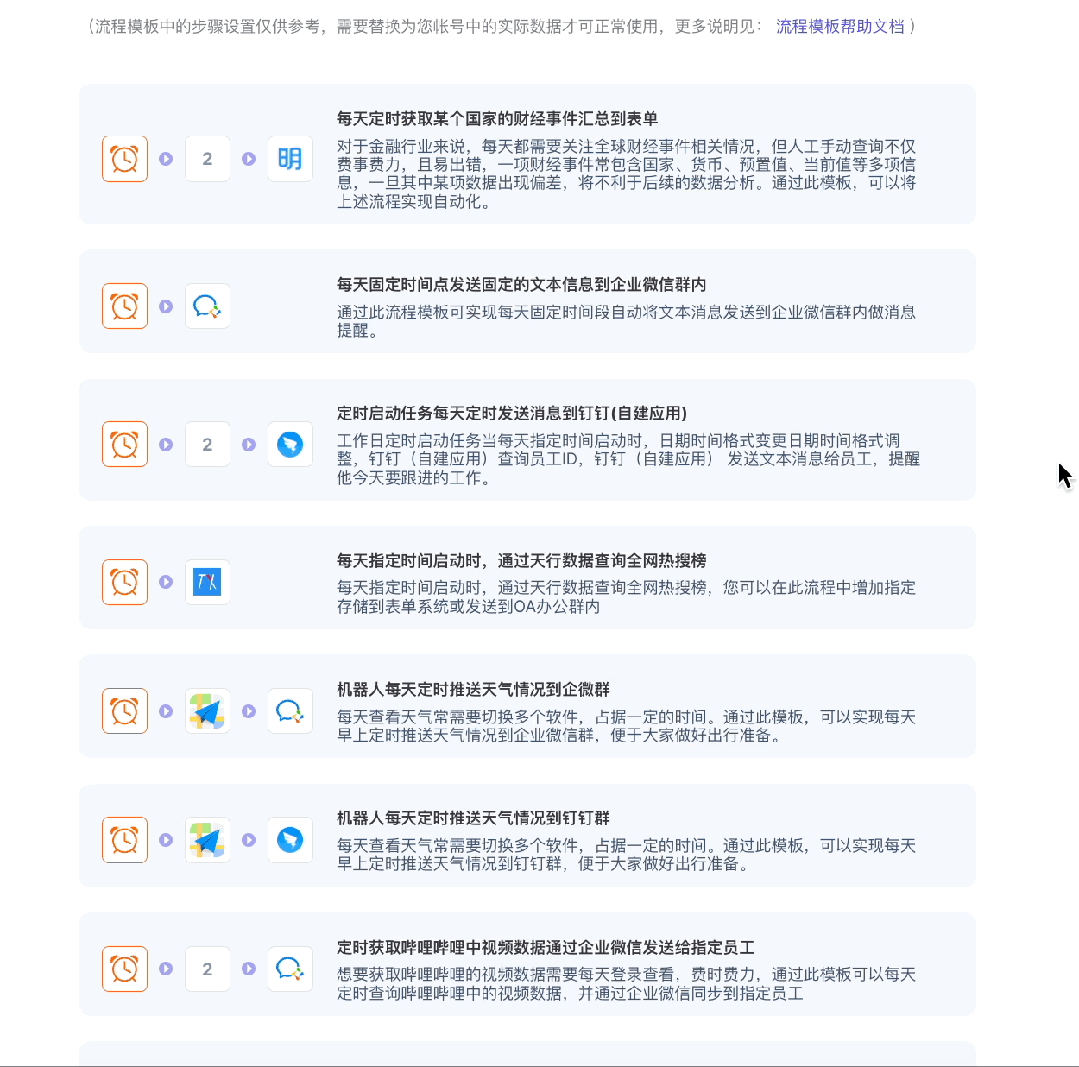Screen dimensions: 1079x1067
Task: Open template 定时获取哔哩哔哩中视频数据通过企业微信发送给指定员工
Action: pyautogui.click(x=545, y=946)
